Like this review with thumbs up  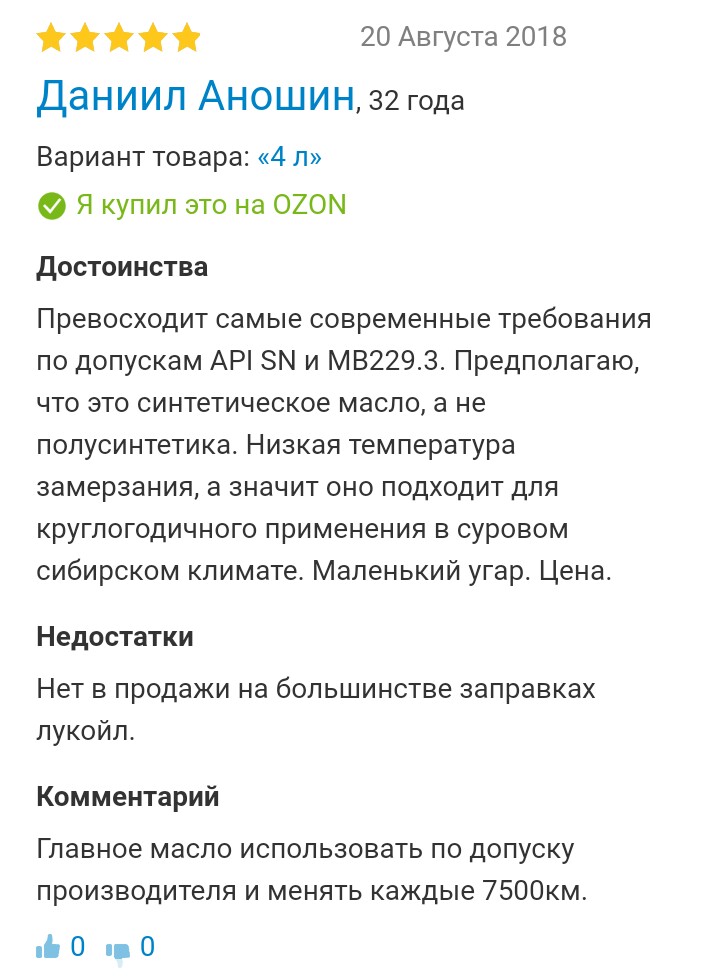click(x=49, y=946)
